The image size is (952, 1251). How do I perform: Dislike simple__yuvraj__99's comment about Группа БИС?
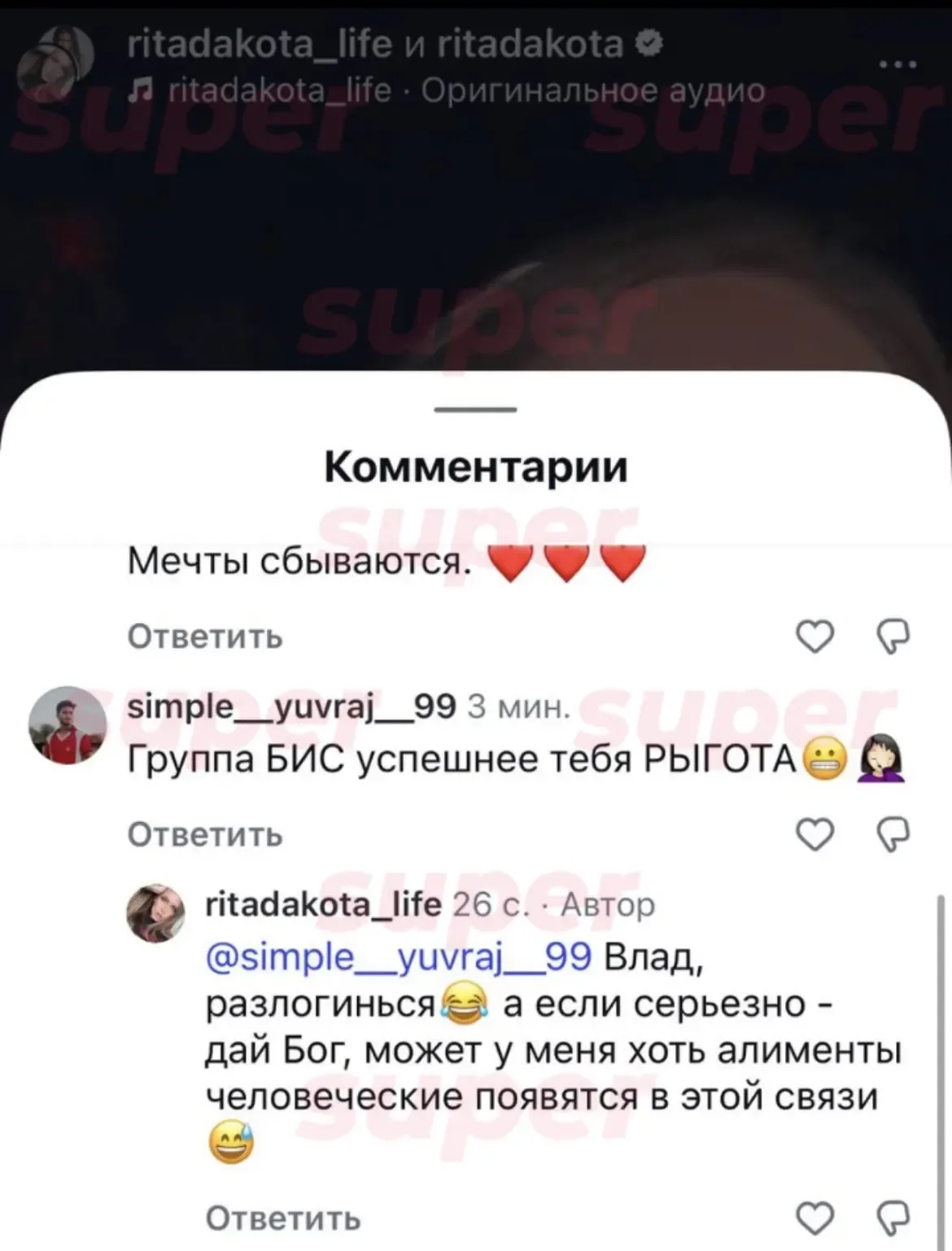[x=893, y=834]
